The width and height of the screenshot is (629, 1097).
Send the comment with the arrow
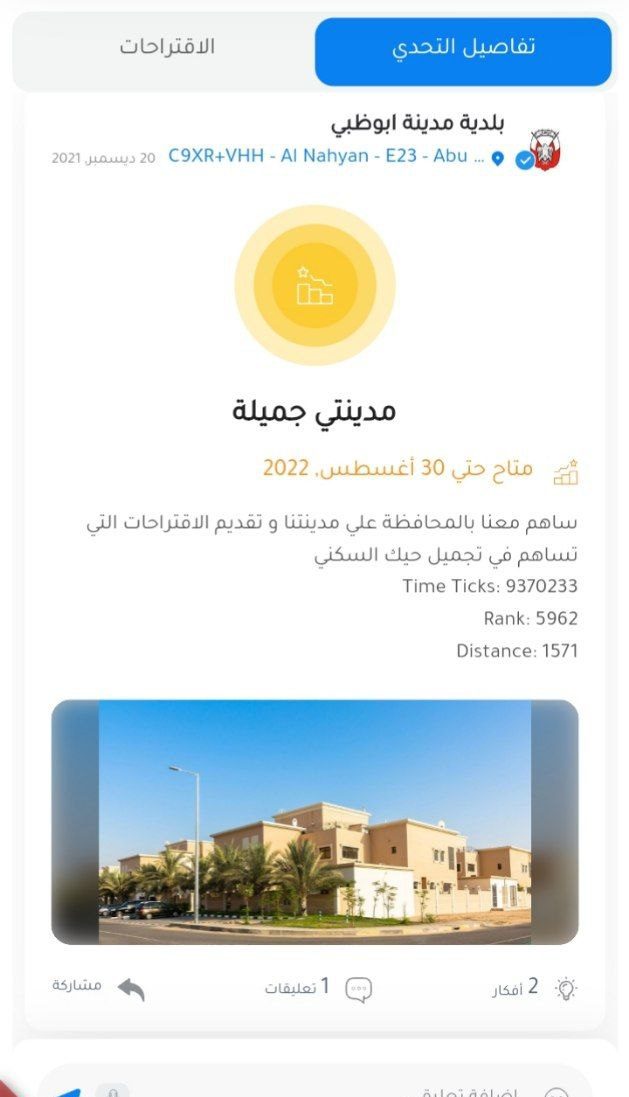point(66,1091)
